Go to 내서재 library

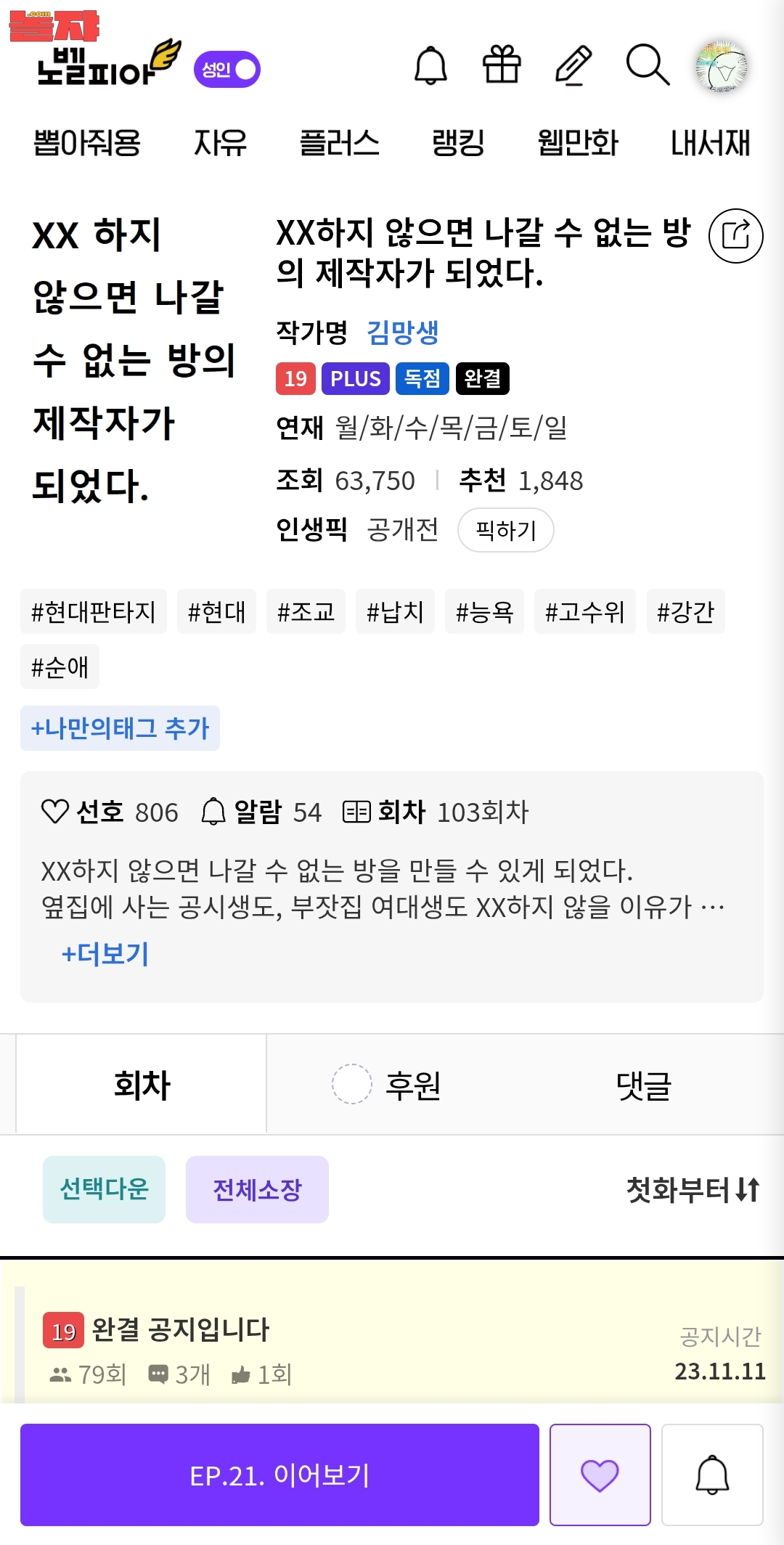[710, 142]
